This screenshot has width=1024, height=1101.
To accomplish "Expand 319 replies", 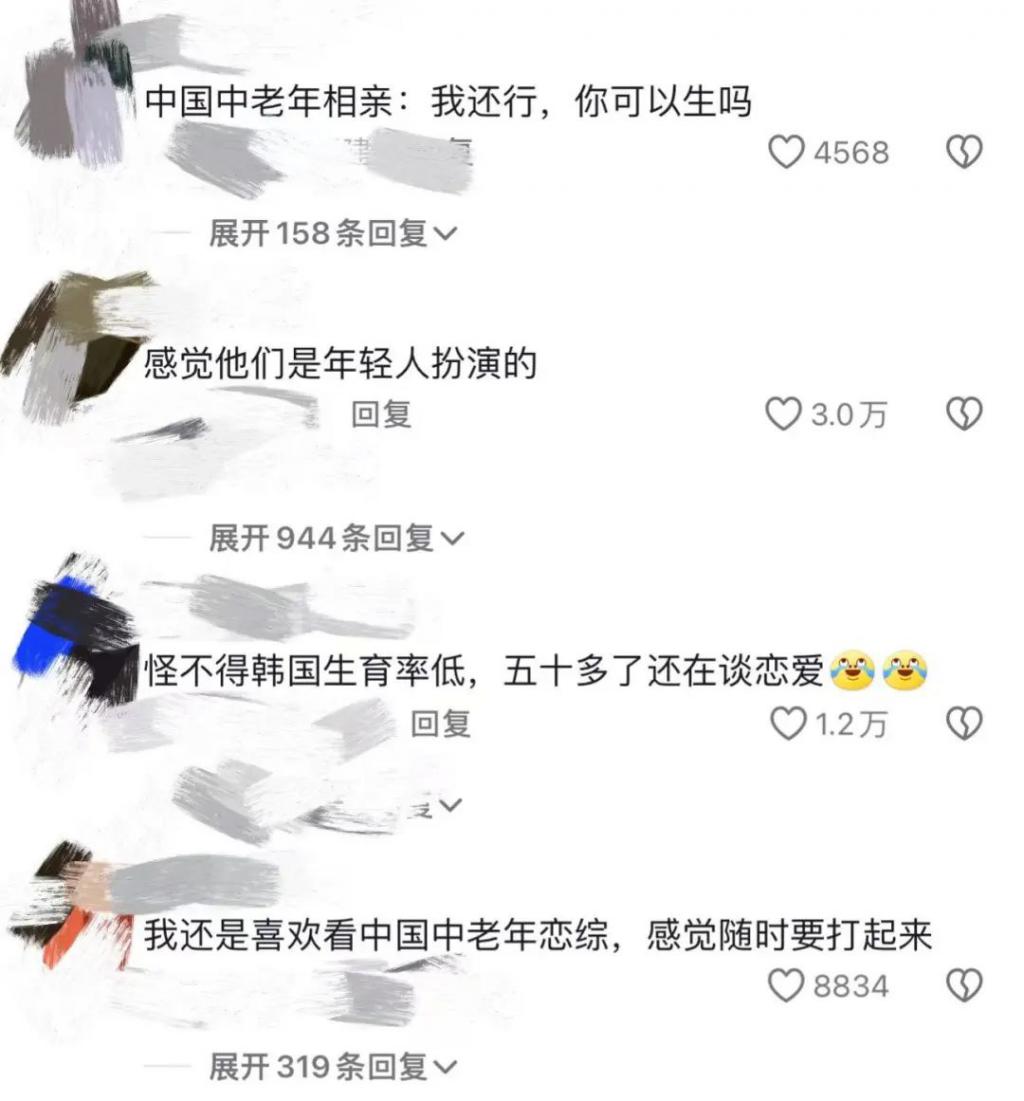I will pos(332,1067).
